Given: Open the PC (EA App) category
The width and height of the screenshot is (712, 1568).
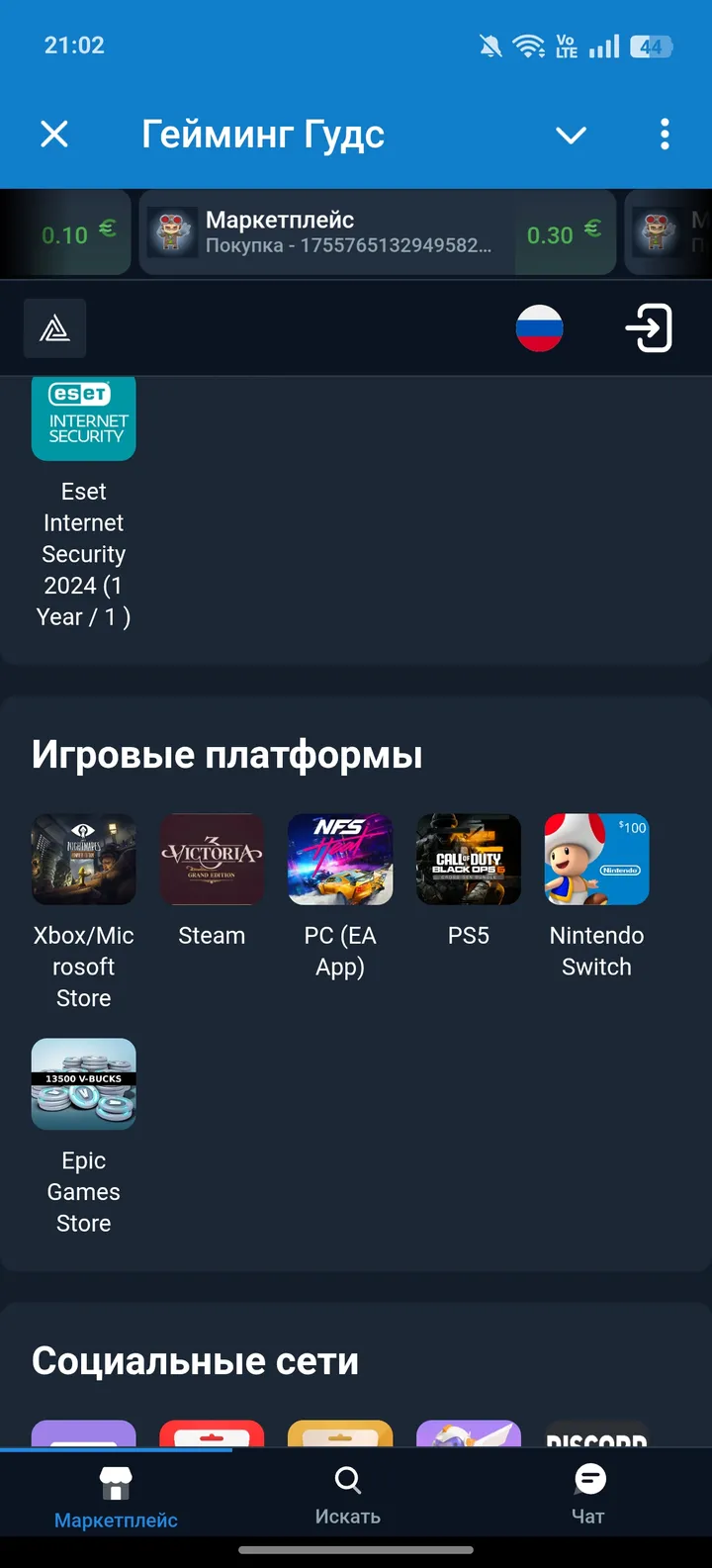Looking at the screenshot, I should (x=340, y=859).
